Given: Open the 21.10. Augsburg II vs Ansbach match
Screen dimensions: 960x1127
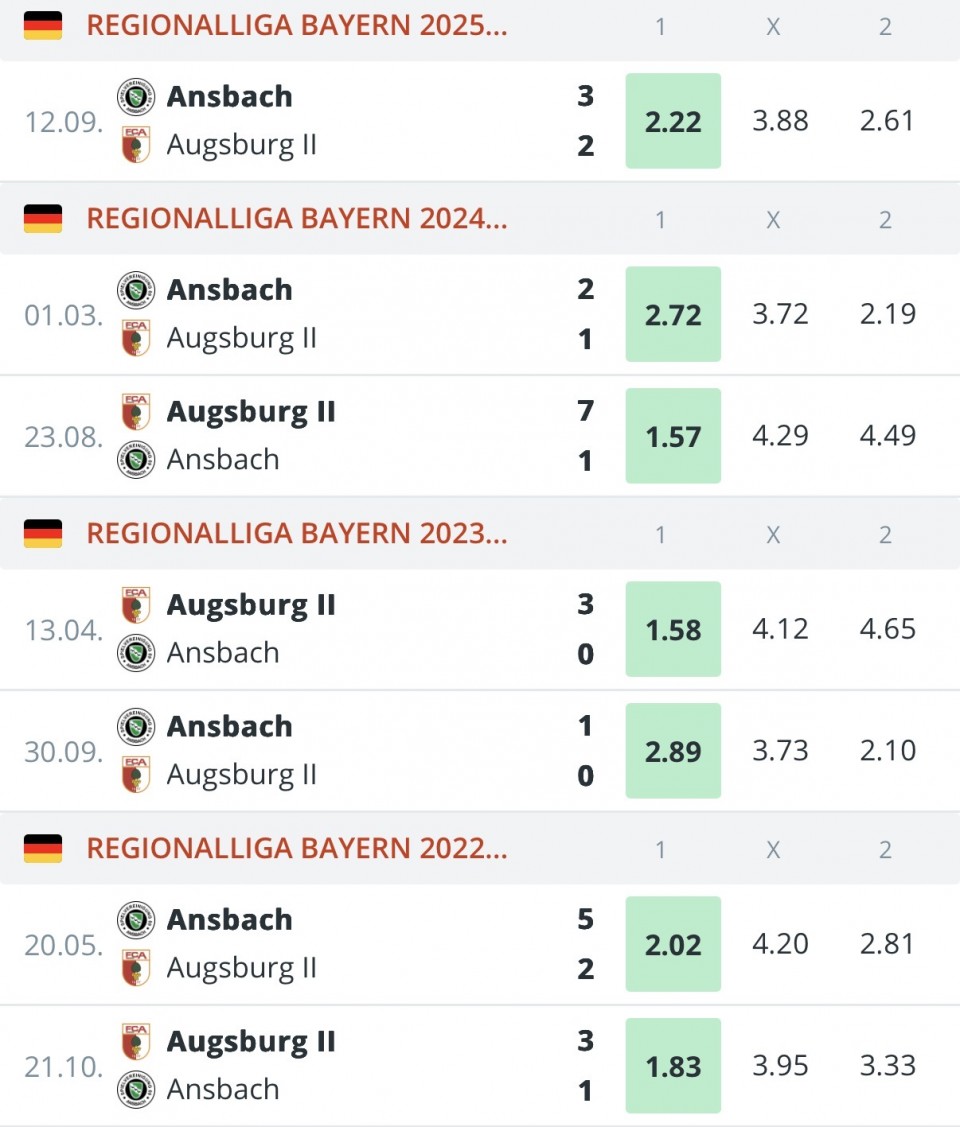Looking at the screenshot, I should 300,1066.
